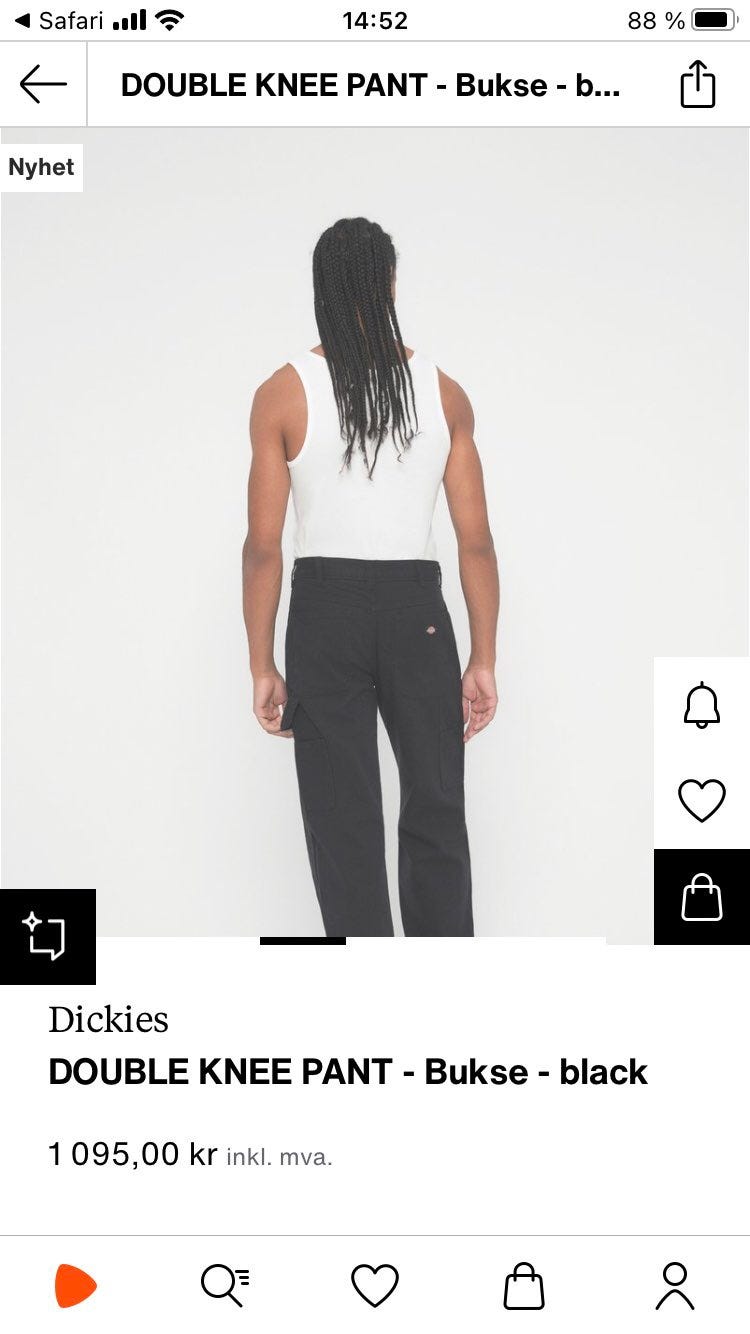Switch to the account profile tab
750x1334 pixels.
(675, 1285)
